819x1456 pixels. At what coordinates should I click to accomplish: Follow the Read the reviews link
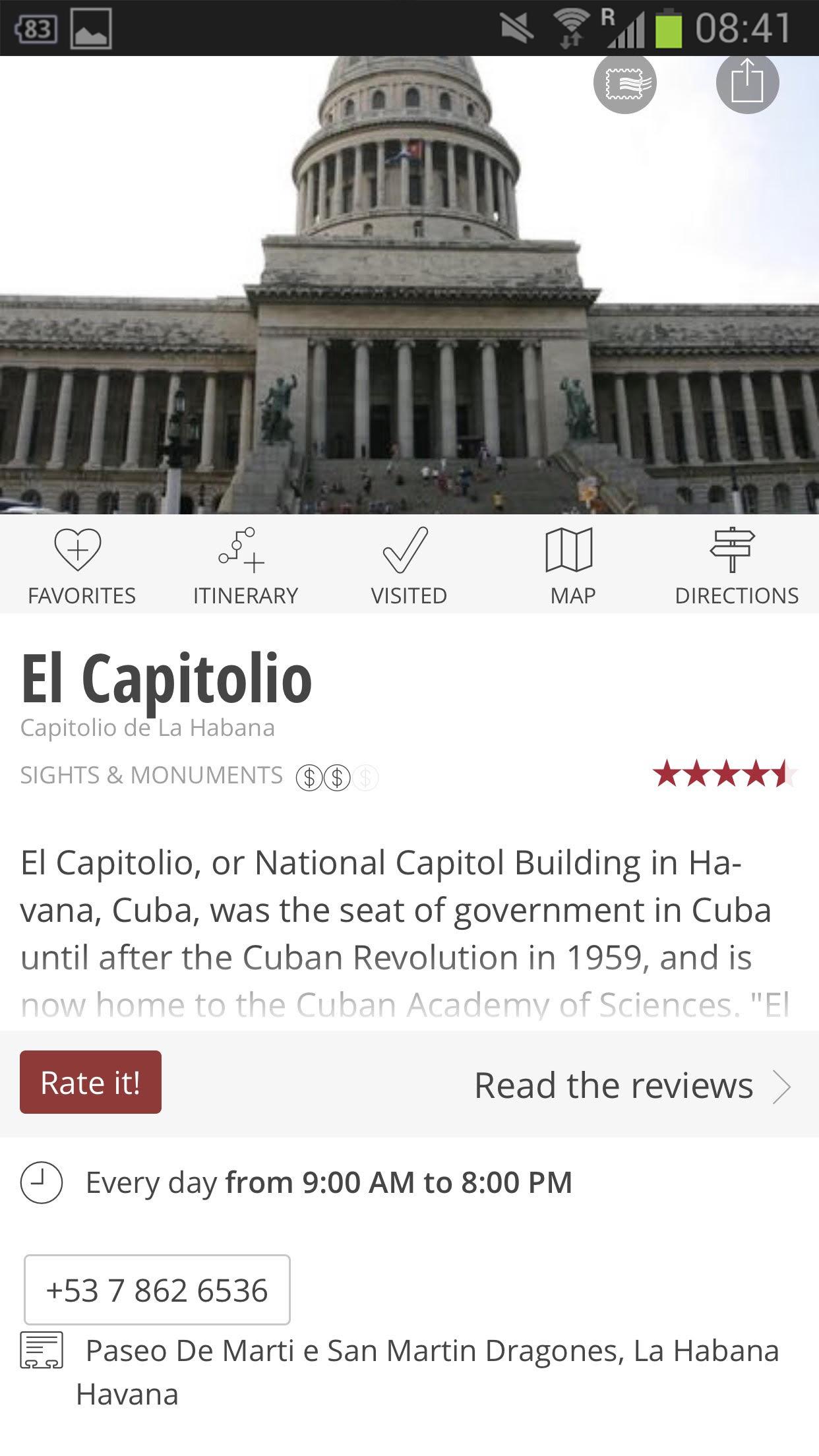(613, 1085)
